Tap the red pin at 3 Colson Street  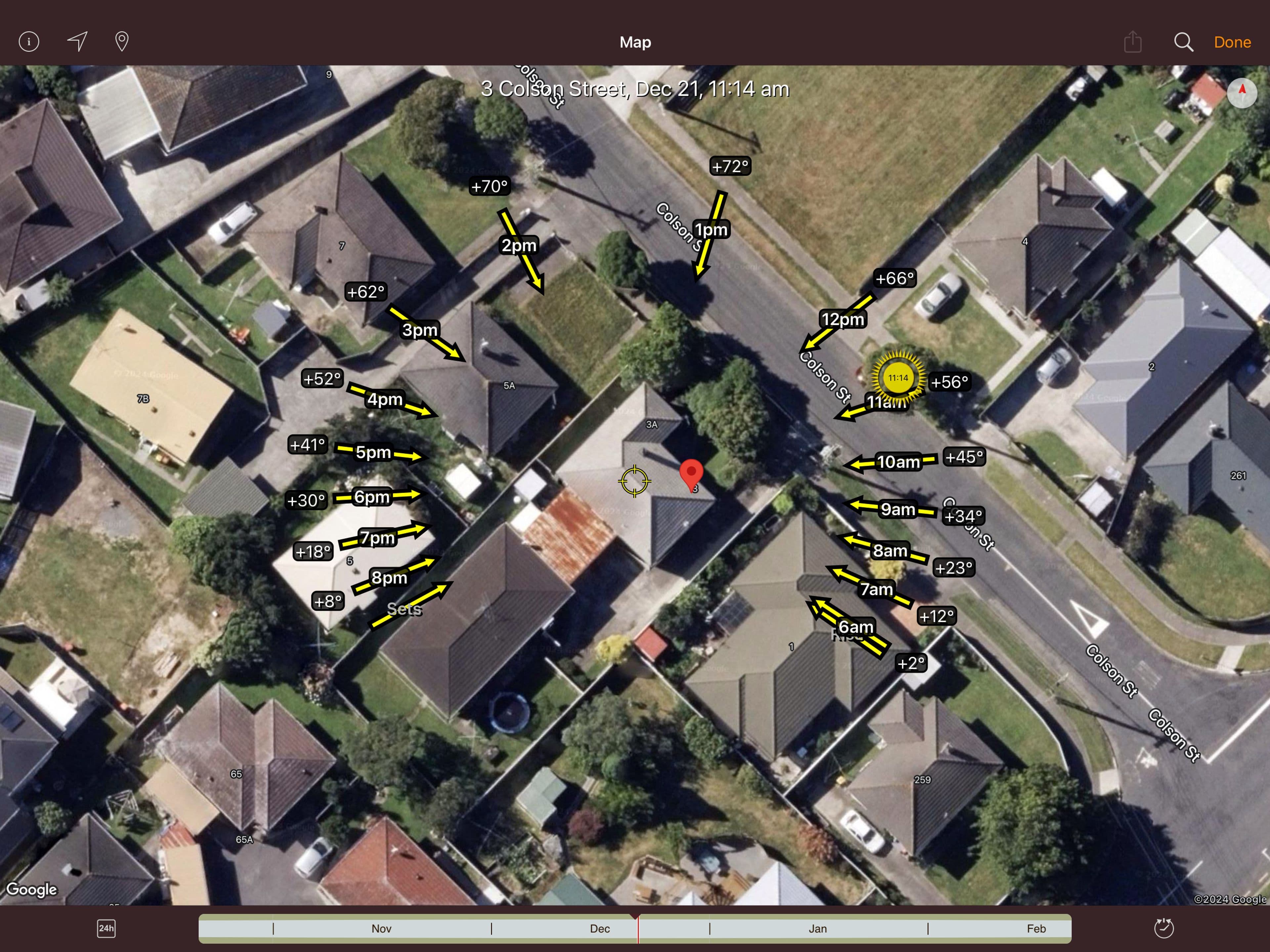coord(691,473)
